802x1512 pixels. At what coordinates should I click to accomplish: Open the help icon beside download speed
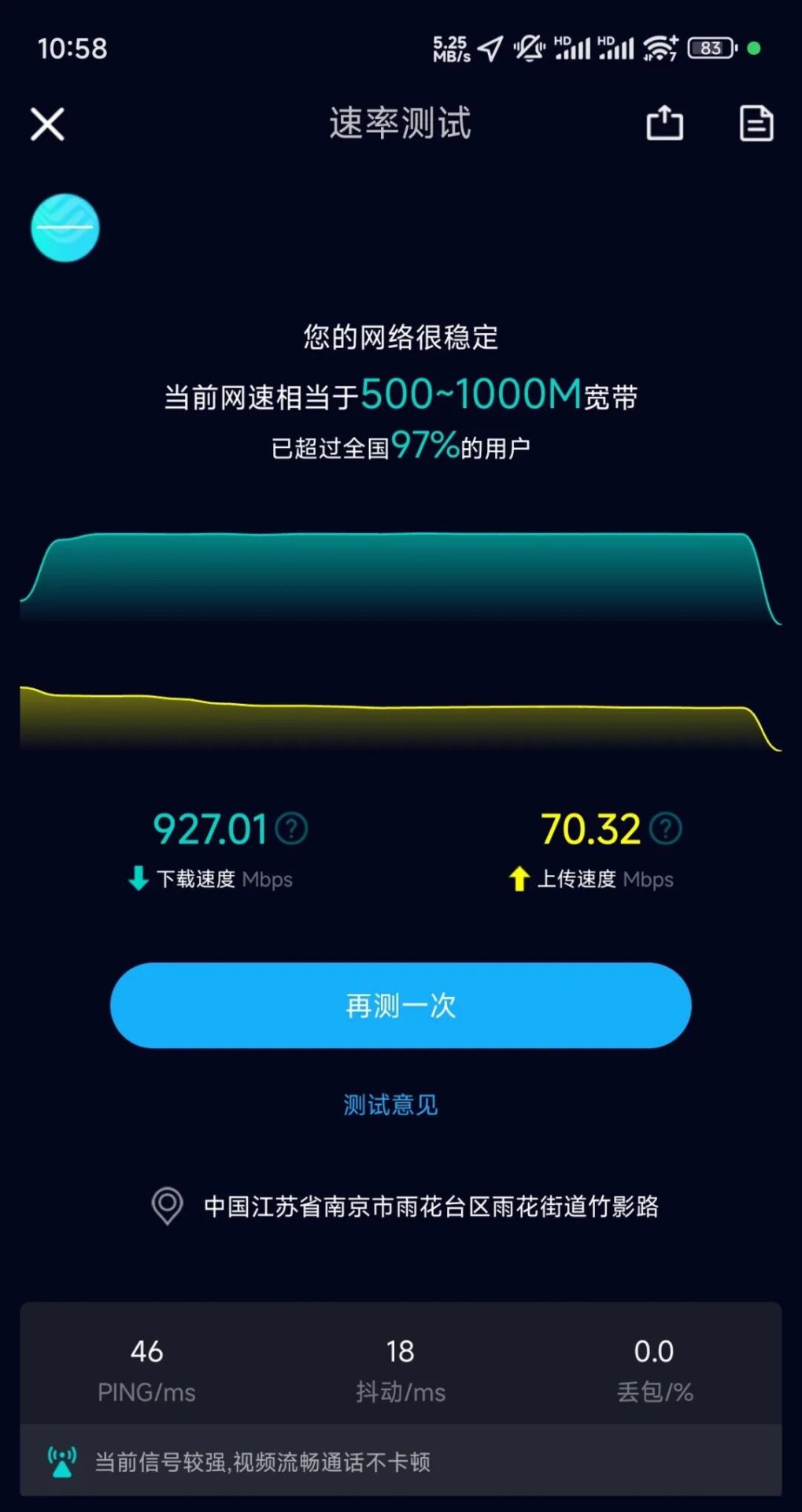pos(292,828)
